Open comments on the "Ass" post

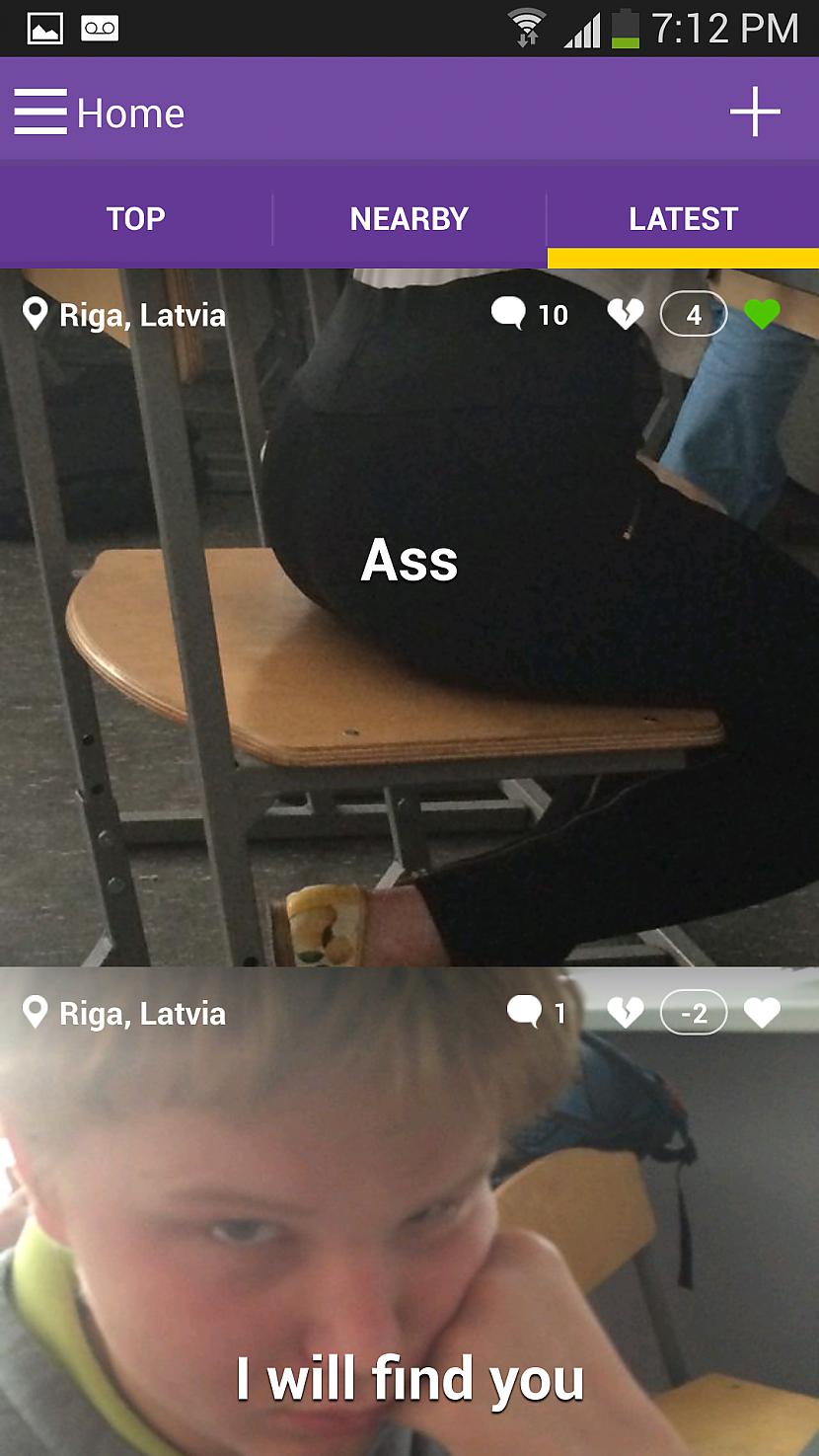click(x=529, y=315)
